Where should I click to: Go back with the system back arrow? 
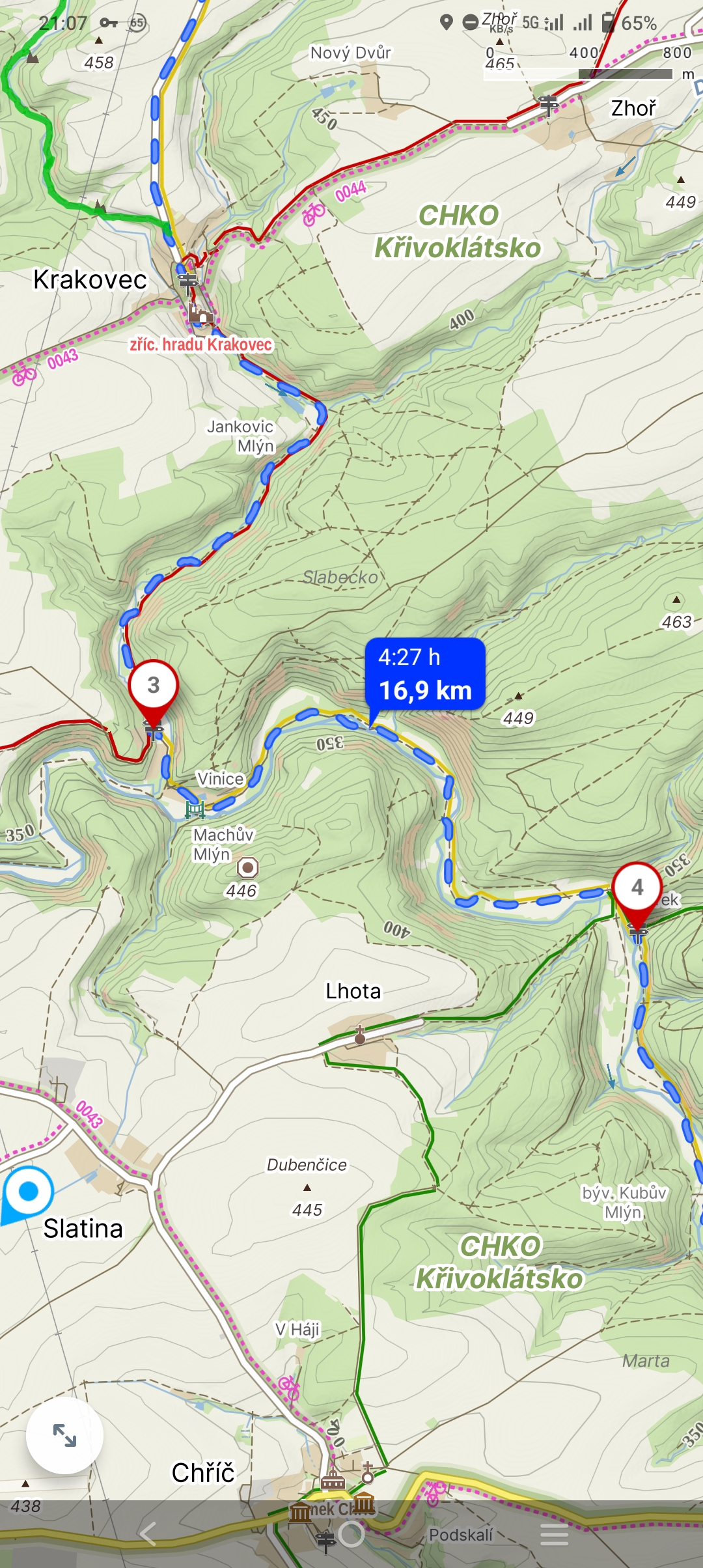tap(148, 1534)
